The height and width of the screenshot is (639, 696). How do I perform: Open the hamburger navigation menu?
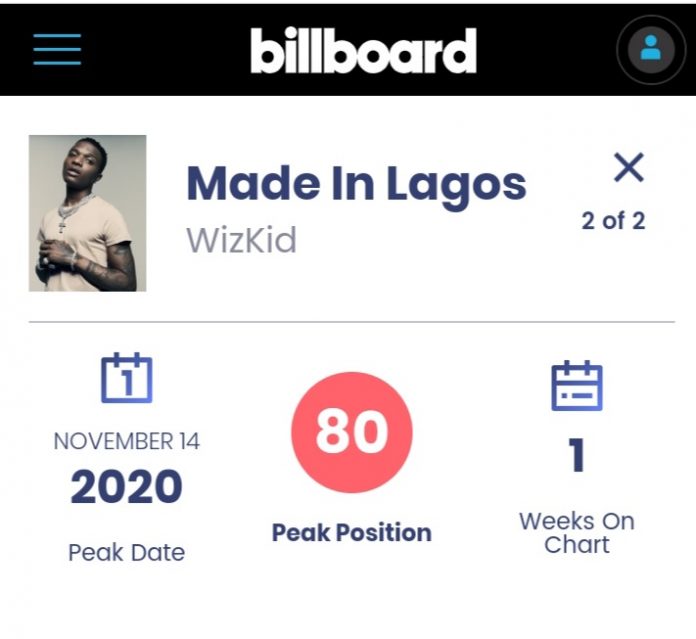[56, 49]
